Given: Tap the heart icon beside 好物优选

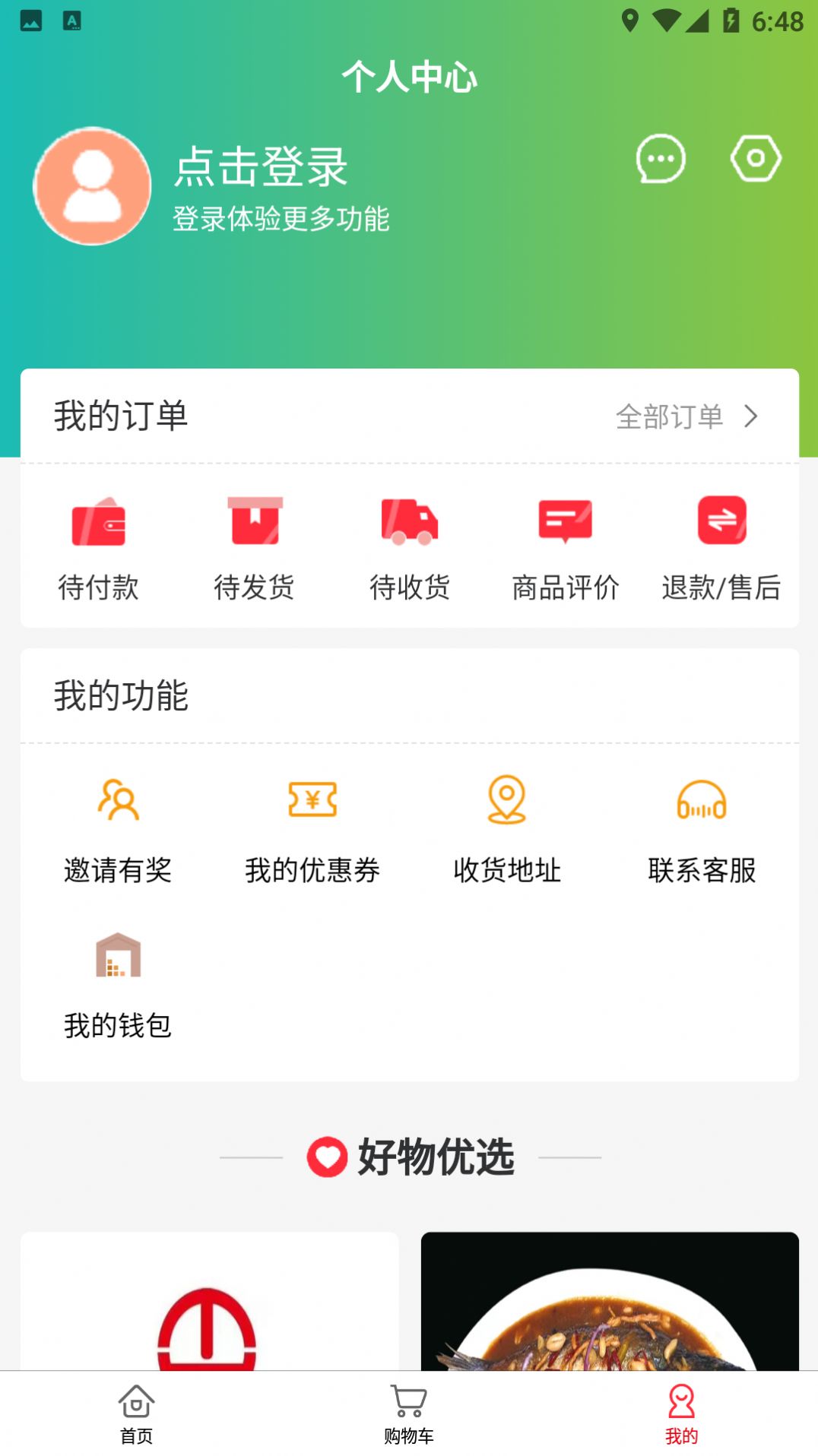Looking at the screenshot, I should point(328,1158).
